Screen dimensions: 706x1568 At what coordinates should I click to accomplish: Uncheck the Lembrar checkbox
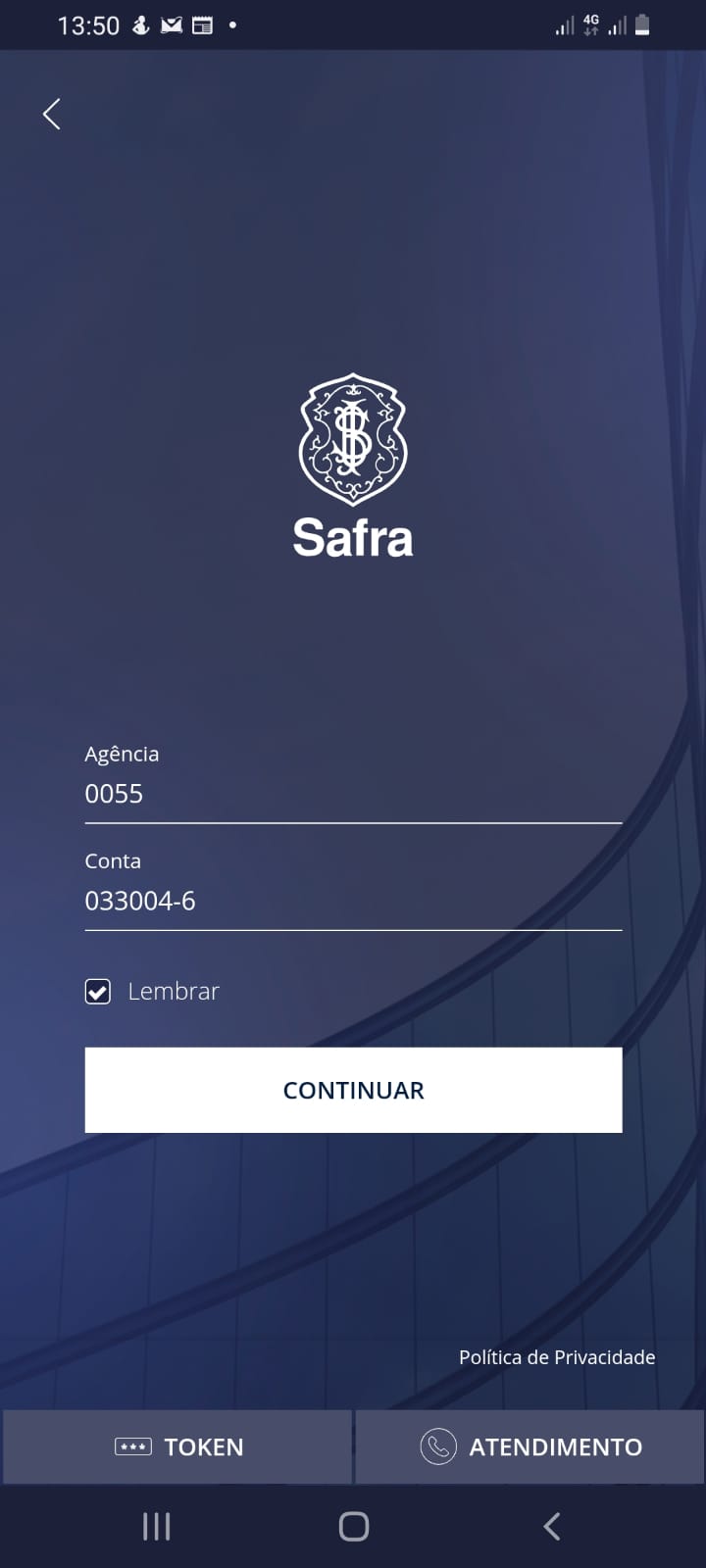tap(98, 992)
